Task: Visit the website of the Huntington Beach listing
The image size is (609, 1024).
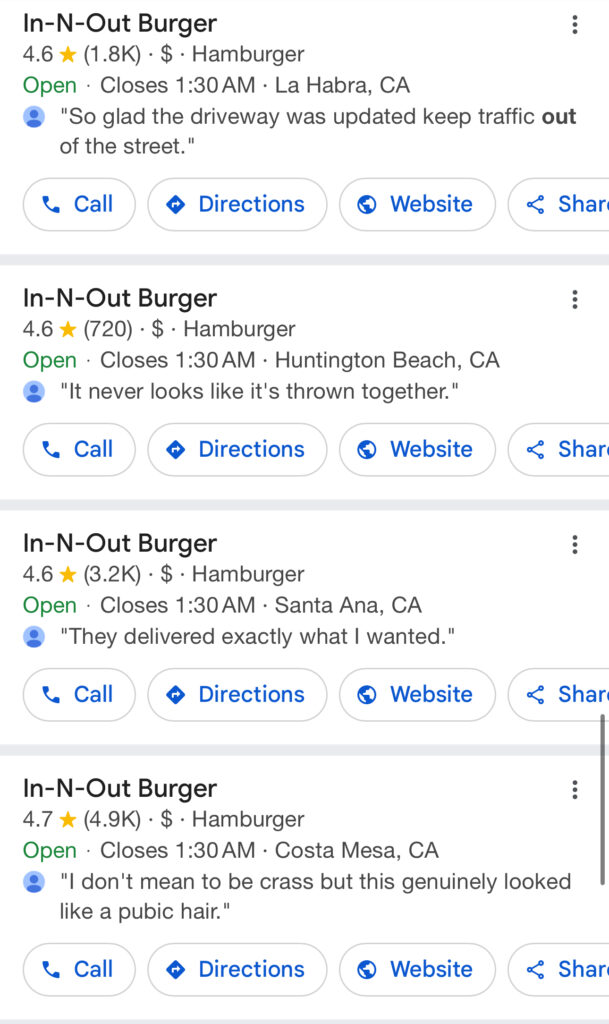Action: coord(417,449)
